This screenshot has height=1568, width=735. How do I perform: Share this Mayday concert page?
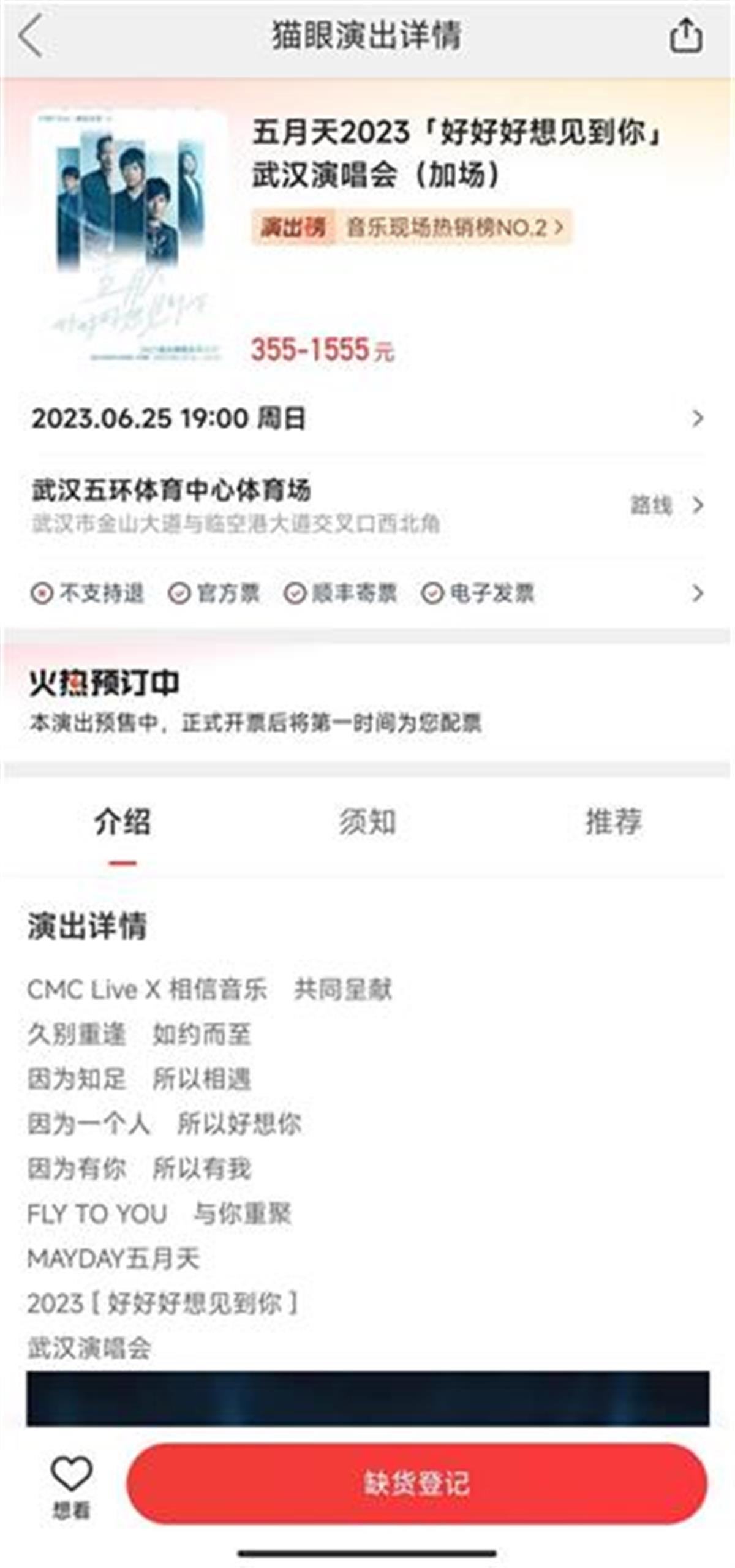685,37
